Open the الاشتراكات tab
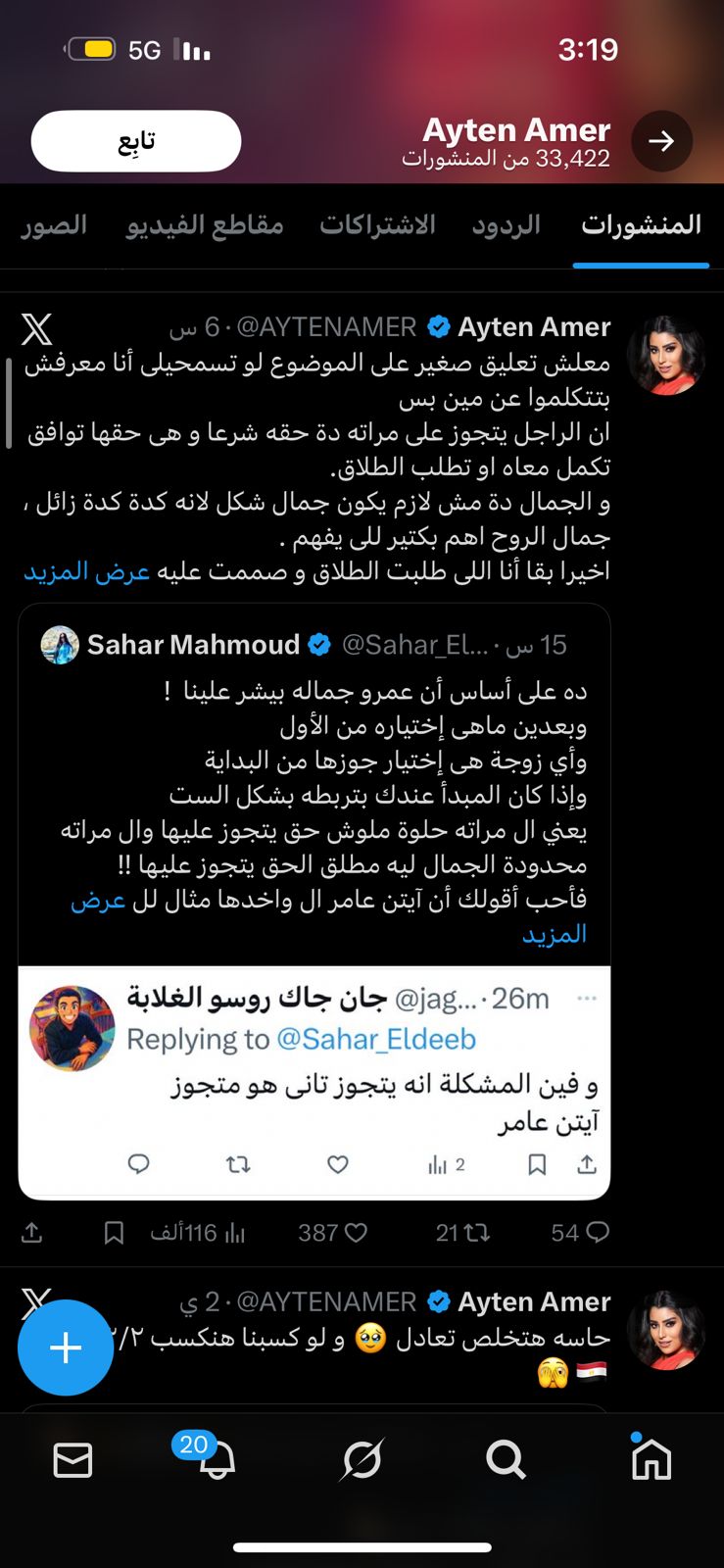724x1568 pixels. click(x=377, y=225)
